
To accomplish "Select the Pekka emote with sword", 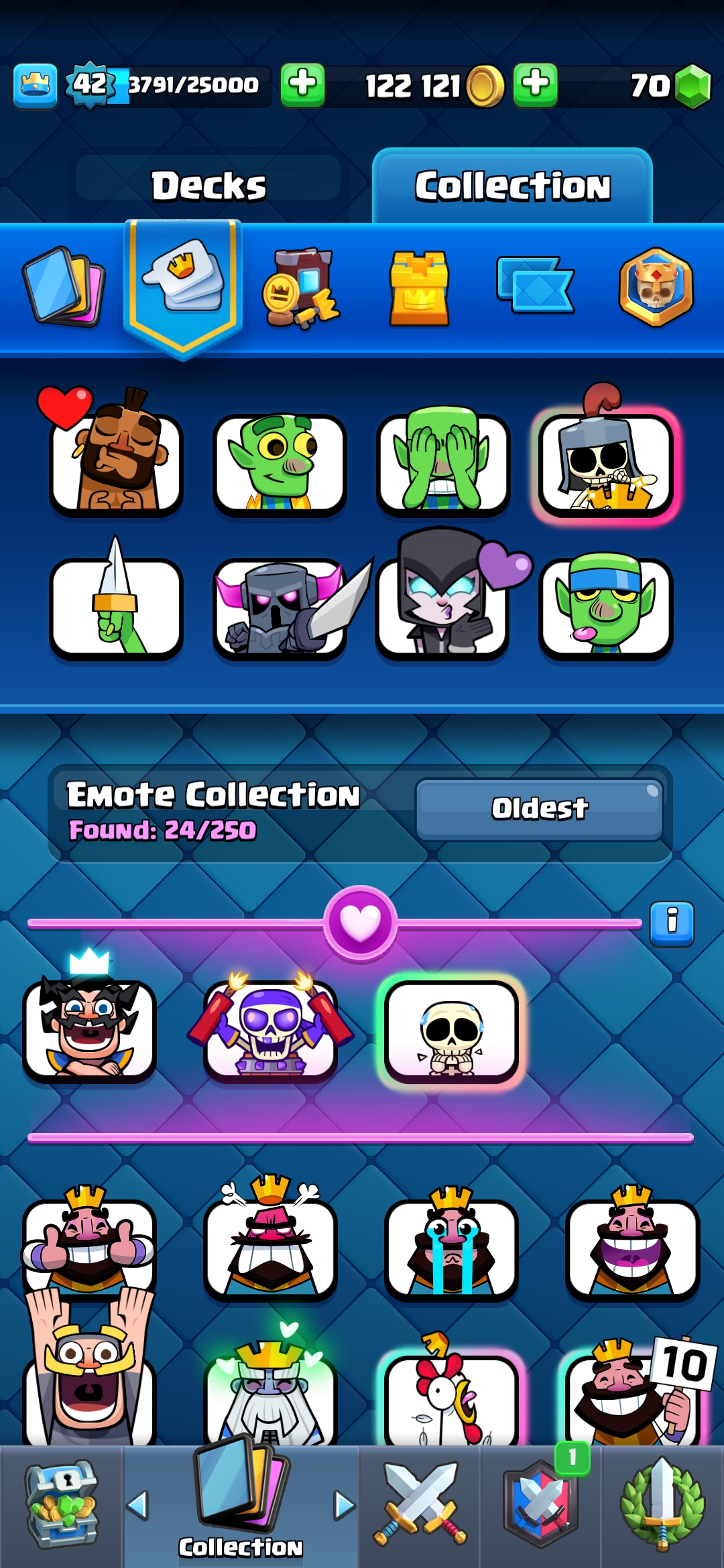I will click(280, 608).
